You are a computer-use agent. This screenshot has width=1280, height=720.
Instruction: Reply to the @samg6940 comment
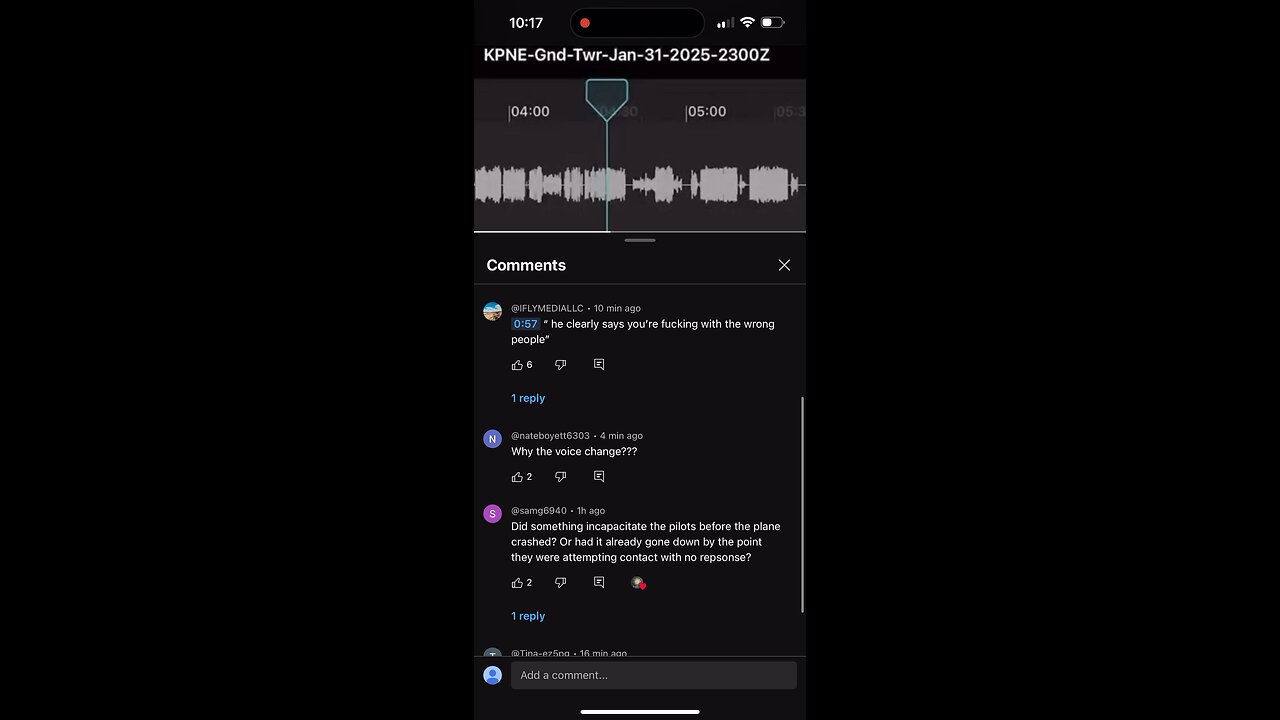(599, 583)
